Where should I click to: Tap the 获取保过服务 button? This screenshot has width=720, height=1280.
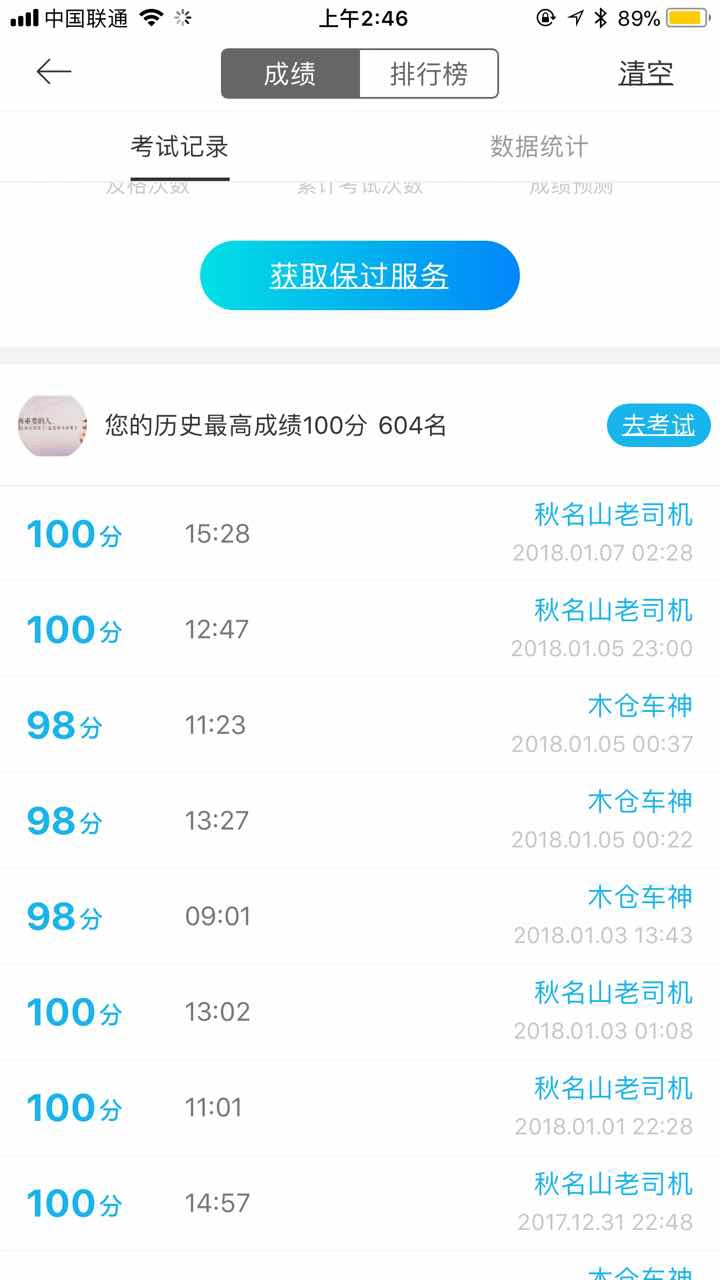pos(360,275)
